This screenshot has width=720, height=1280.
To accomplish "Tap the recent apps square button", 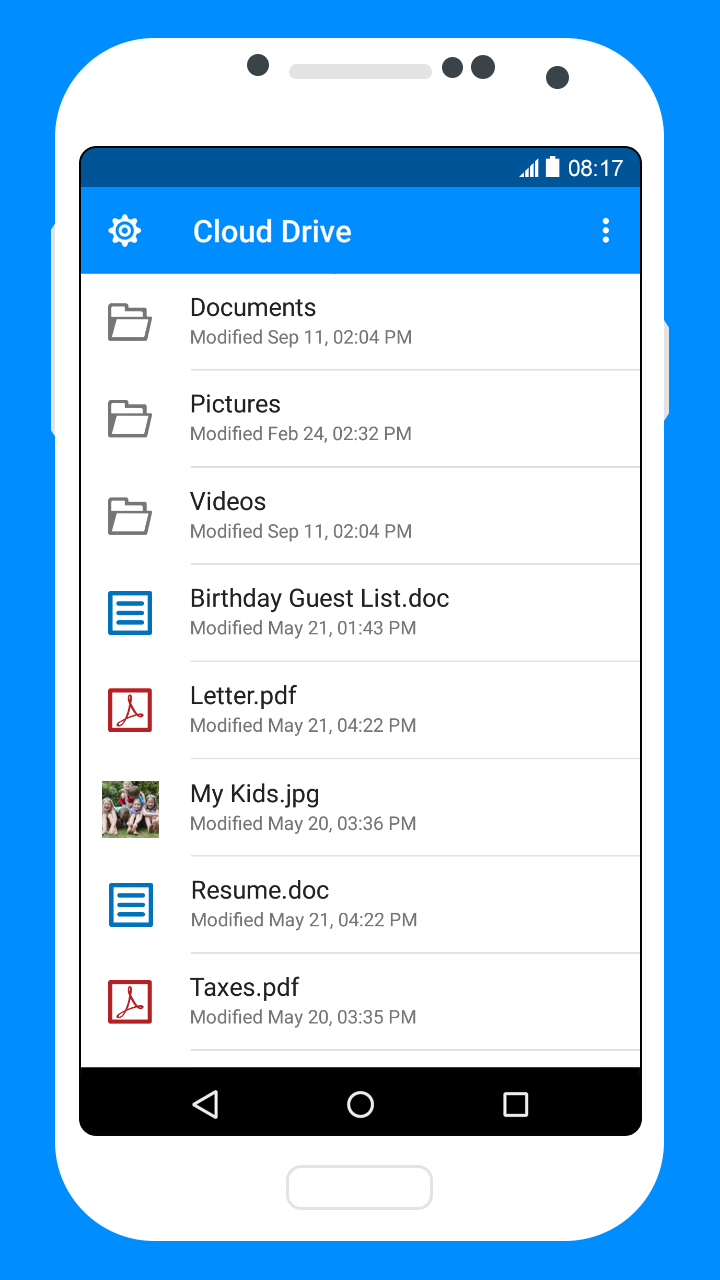I will point(515,1104).
